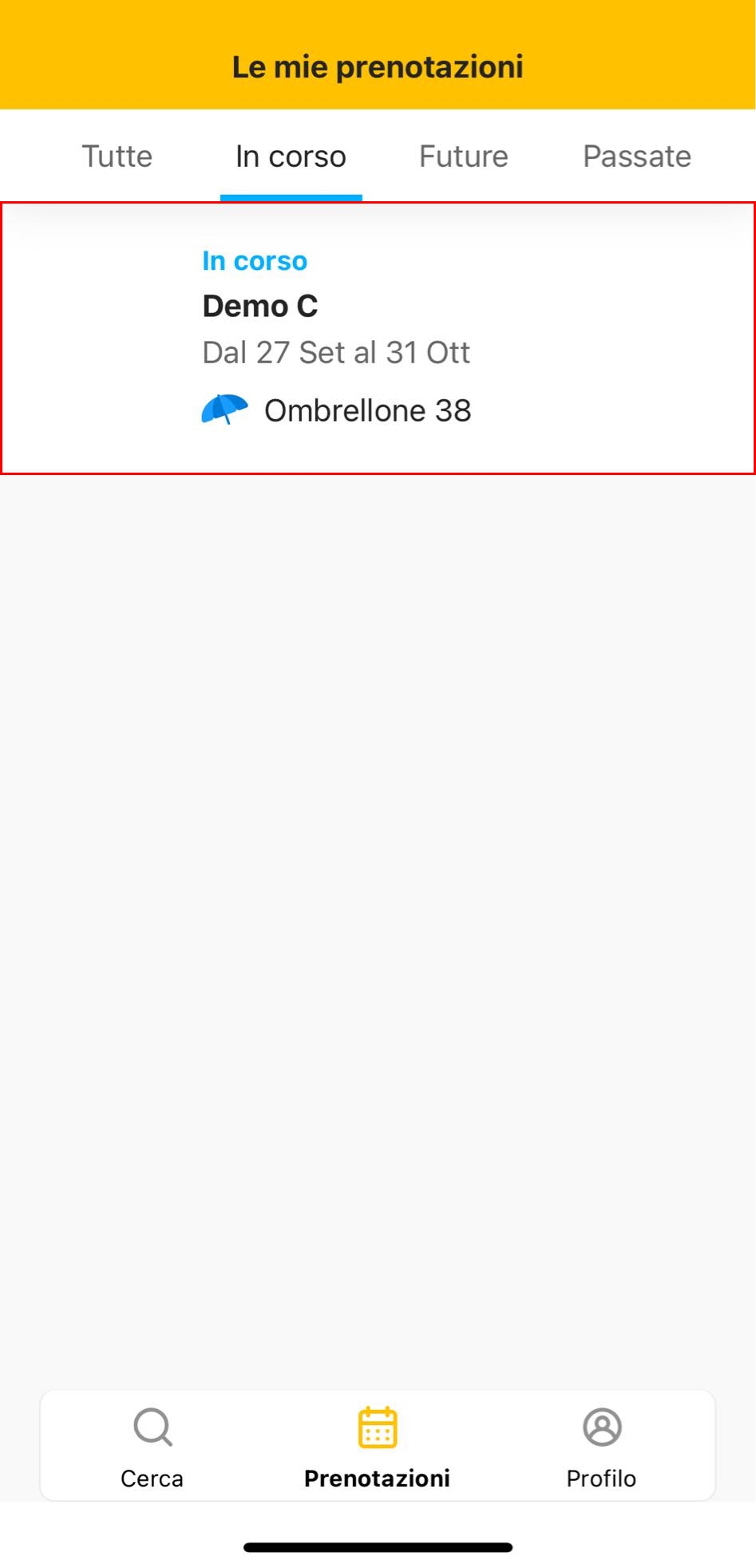This screenshot has width=756, height=1568.
Task: Select the In corso tab
Action: 291,156
